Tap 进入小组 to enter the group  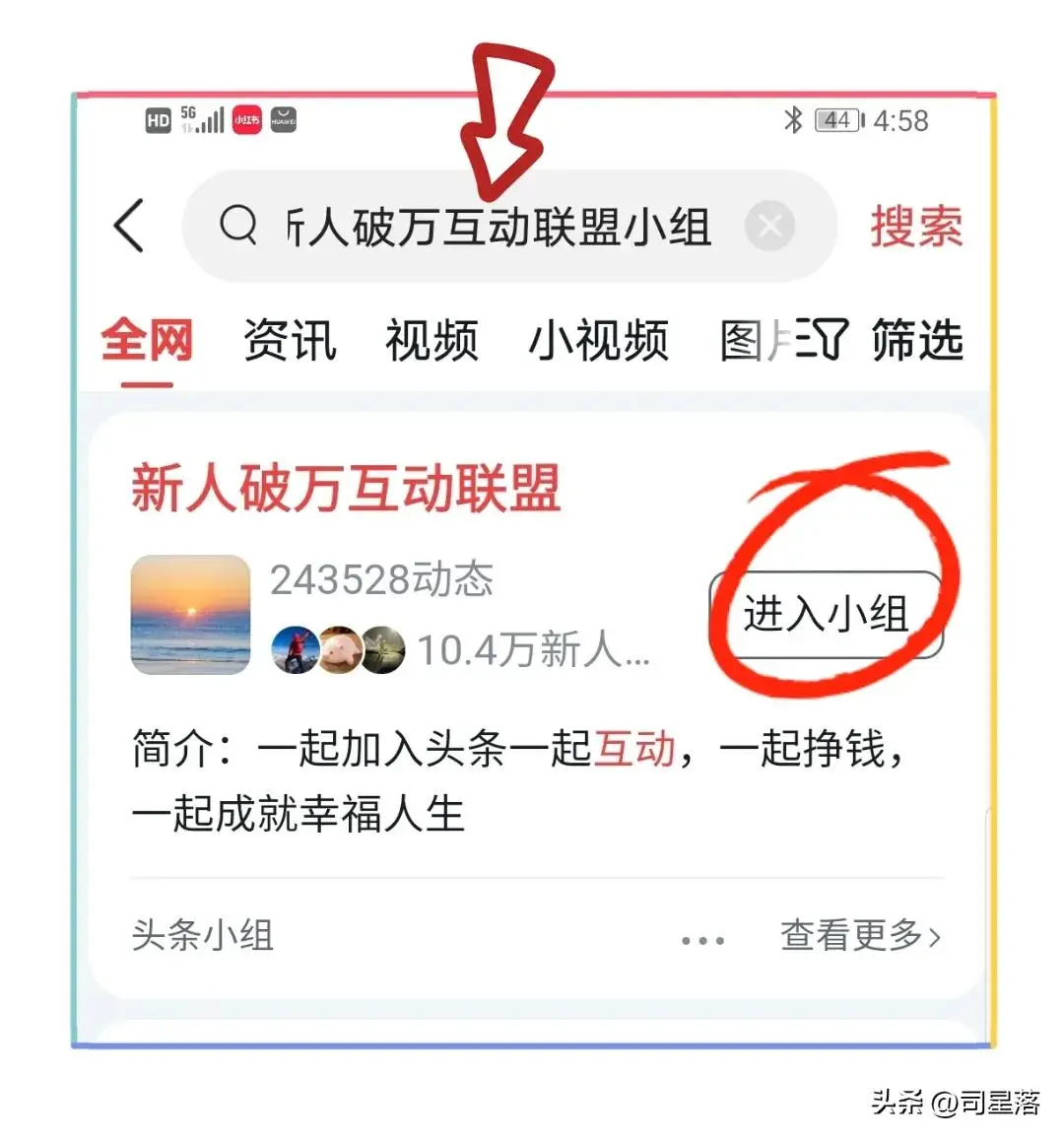[x=826, y=615]
